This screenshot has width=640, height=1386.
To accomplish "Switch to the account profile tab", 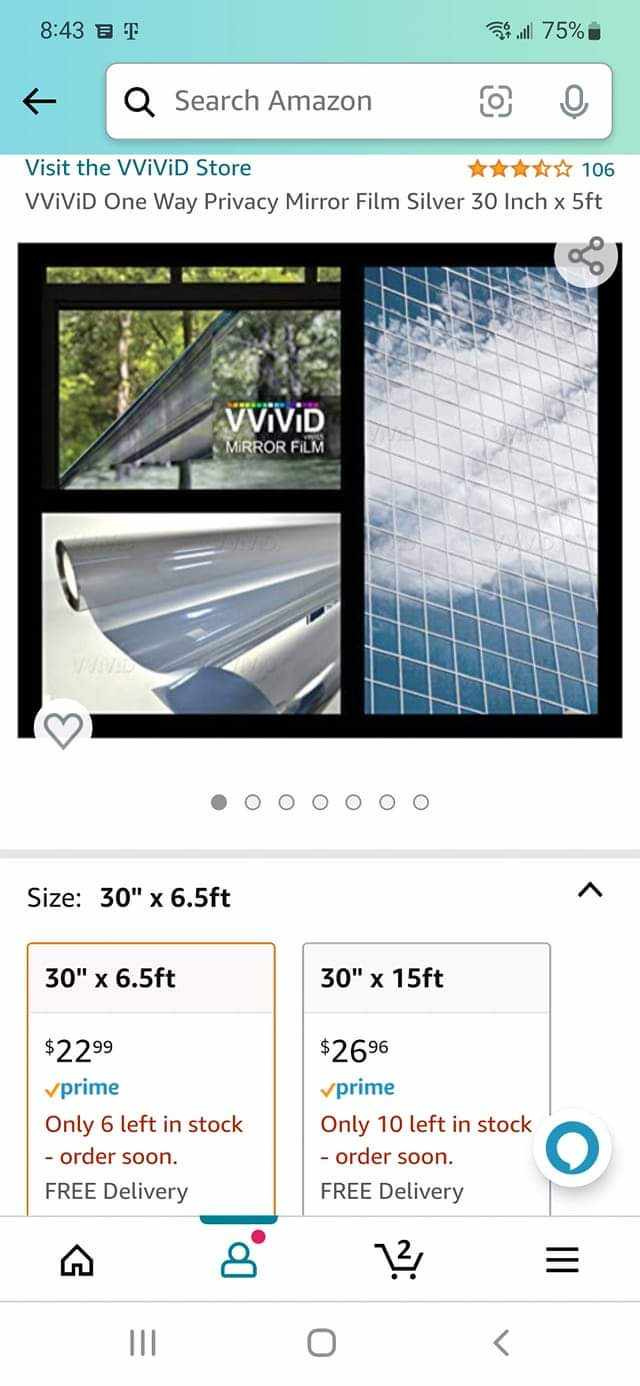I will pyautogui.click(x=239, y=1258).
